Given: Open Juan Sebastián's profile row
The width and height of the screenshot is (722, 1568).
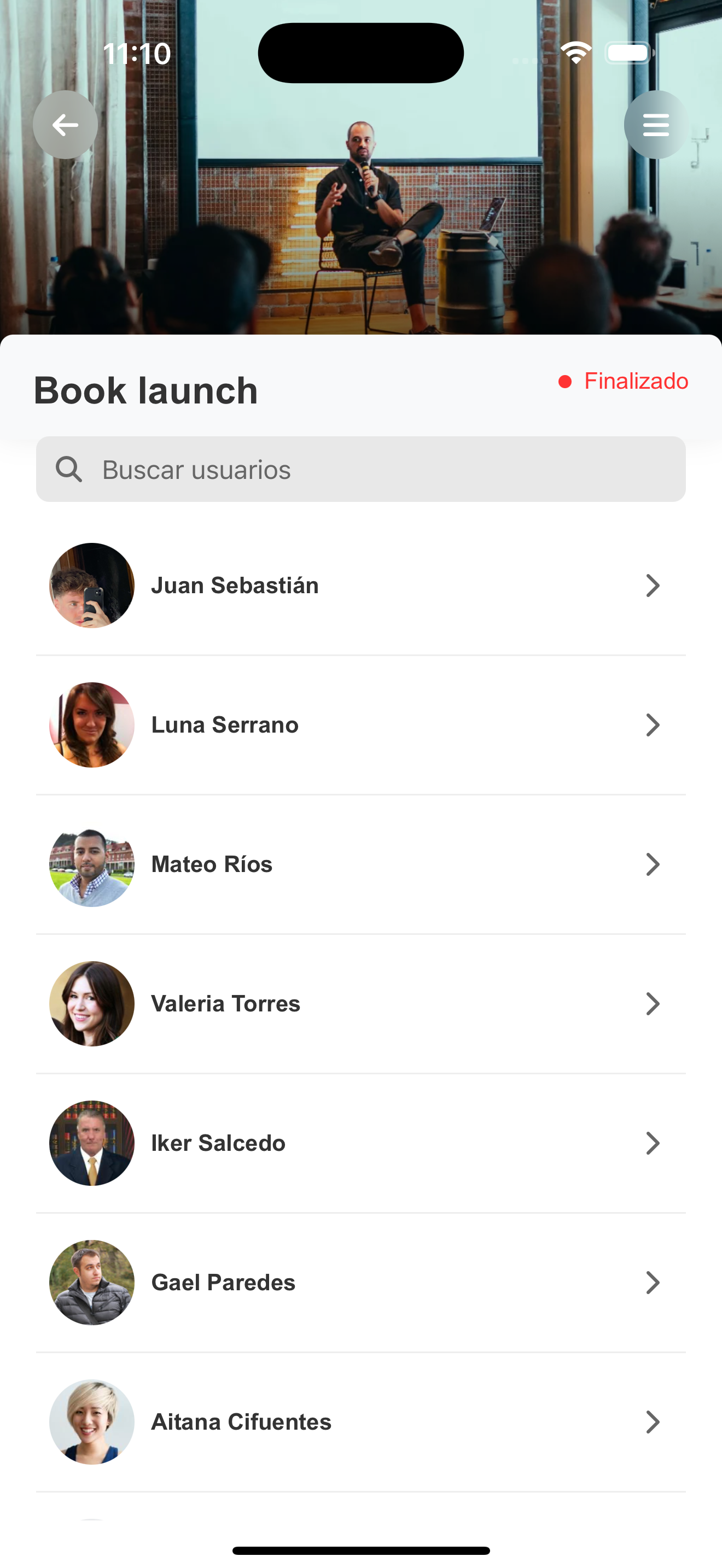Looking at the screenshot, I should tap(360, 586).
